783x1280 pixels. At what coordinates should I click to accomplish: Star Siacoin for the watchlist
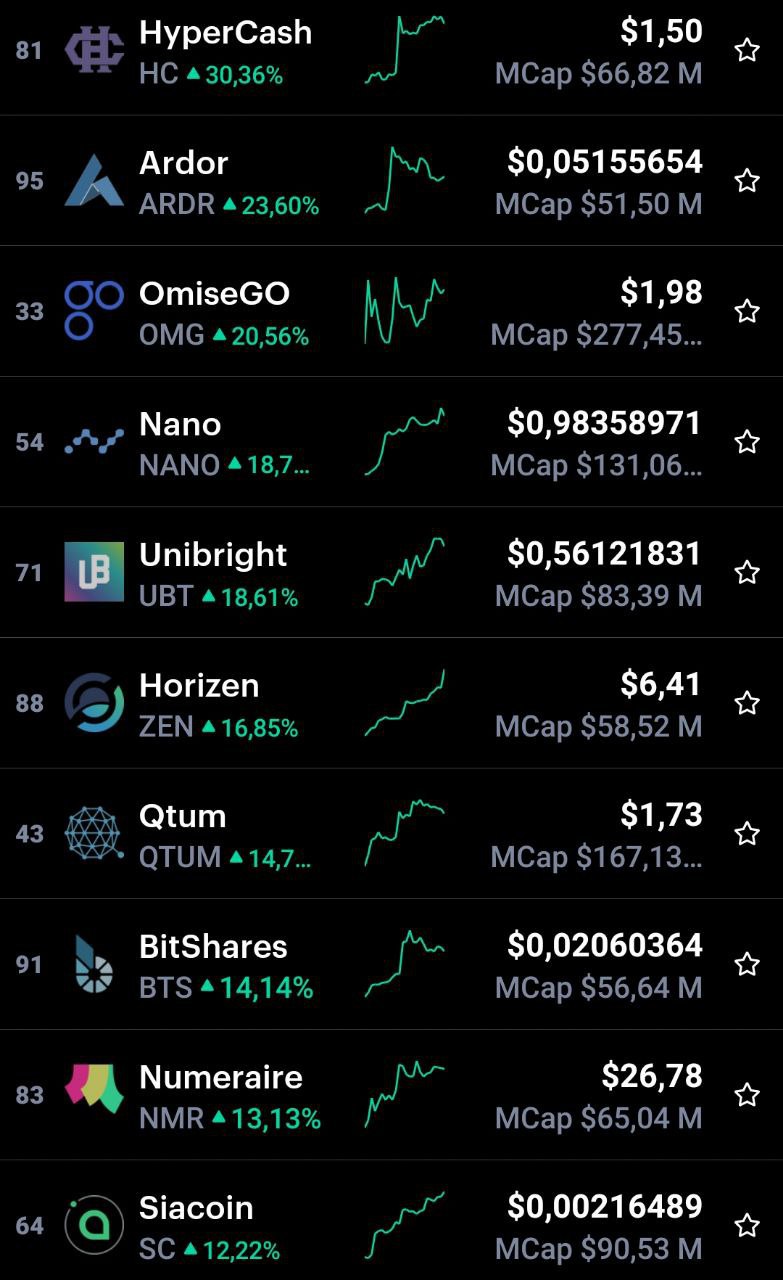tap(747, 1225)
